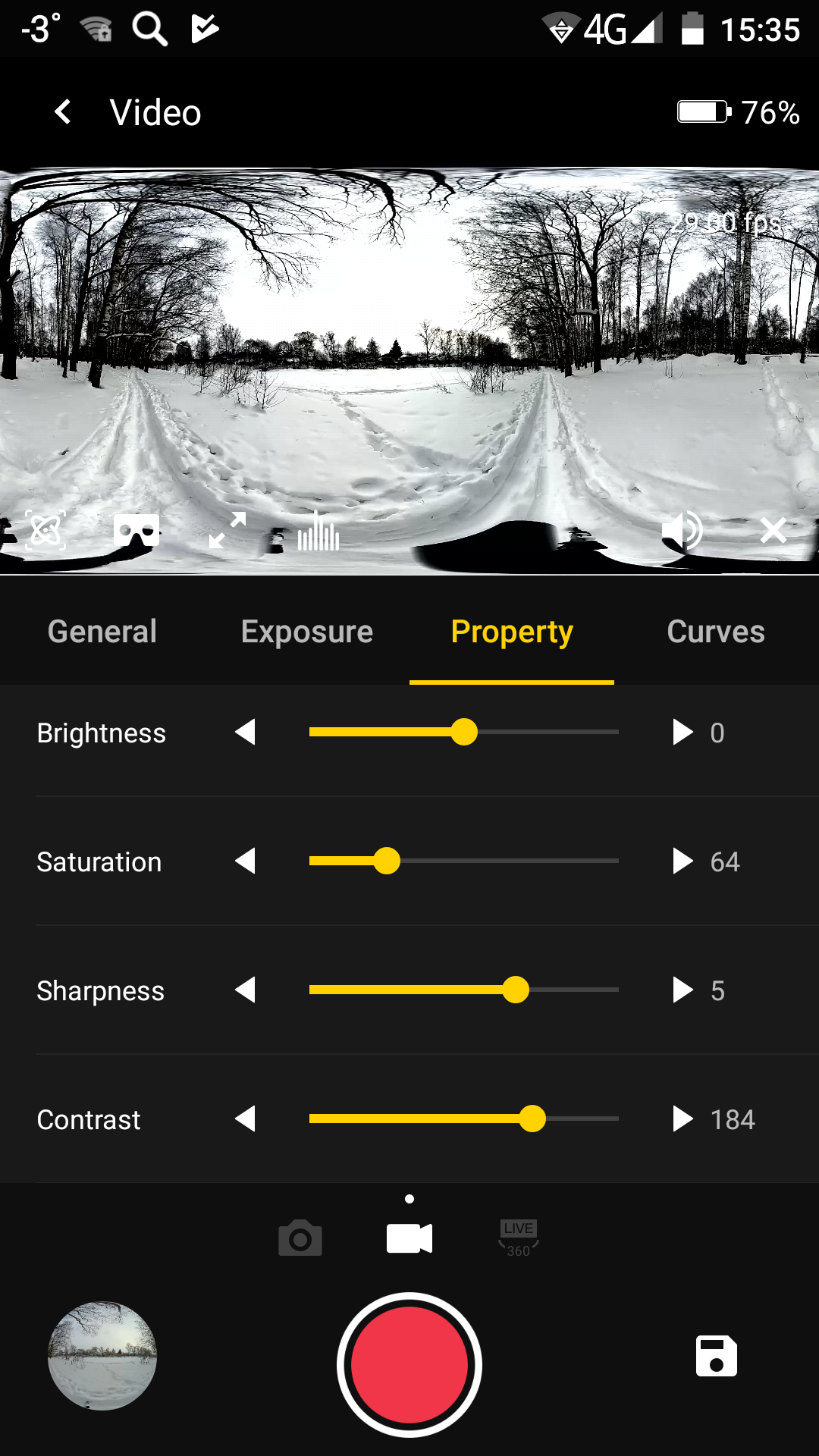Decrease Brightness with the left arrow
The image size is (819, 1456).
tap(245, 733)
